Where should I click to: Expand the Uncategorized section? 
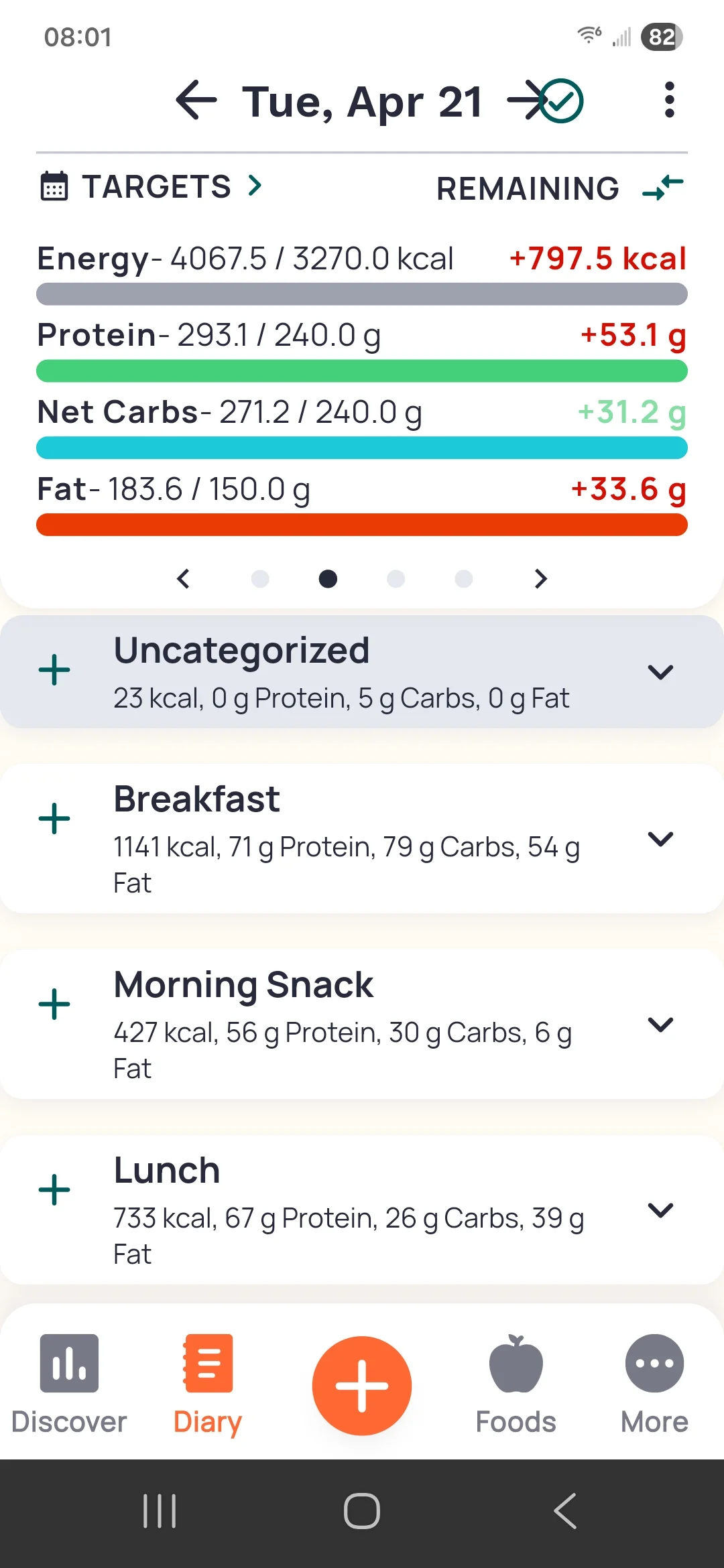coord(660,672)
